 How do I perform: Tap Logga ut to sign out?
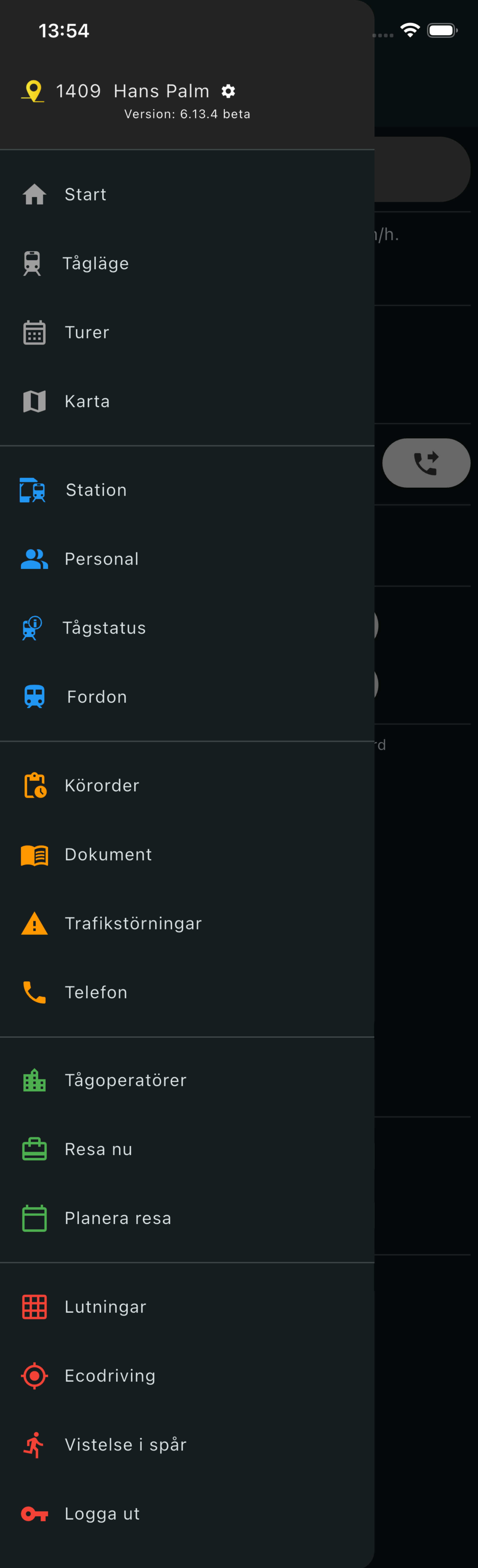(x=102, y=1514)
